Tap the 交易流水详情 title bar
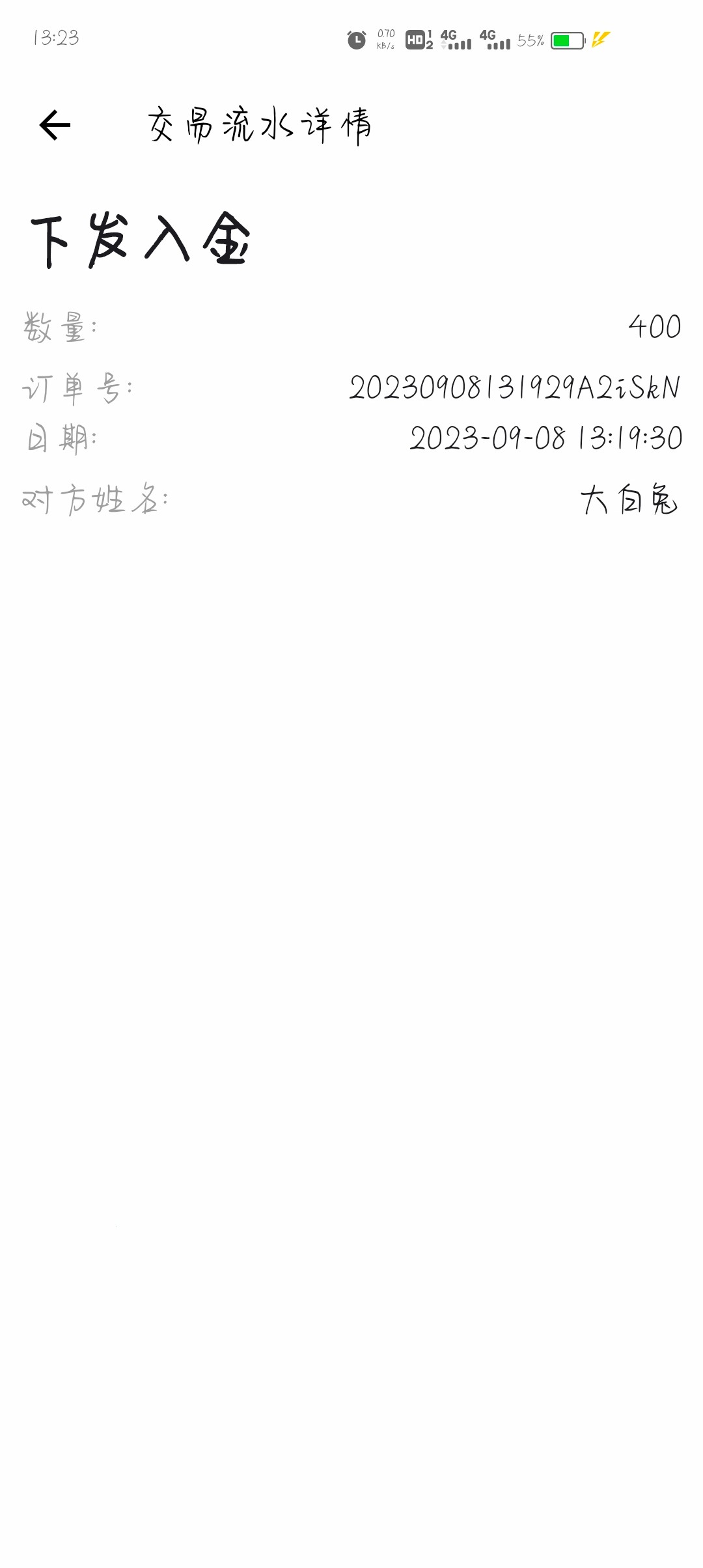 click(260, 124)
